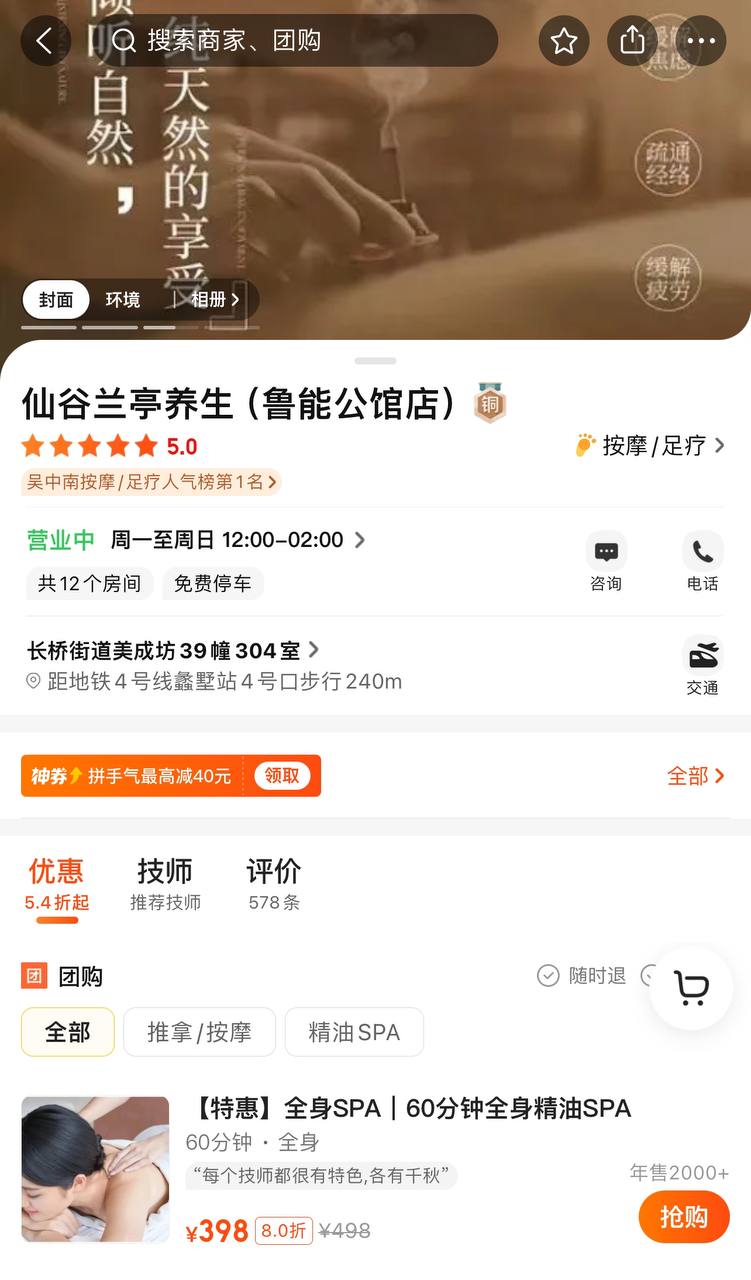Open the 按摩/足疗 category link

[650, 445]
